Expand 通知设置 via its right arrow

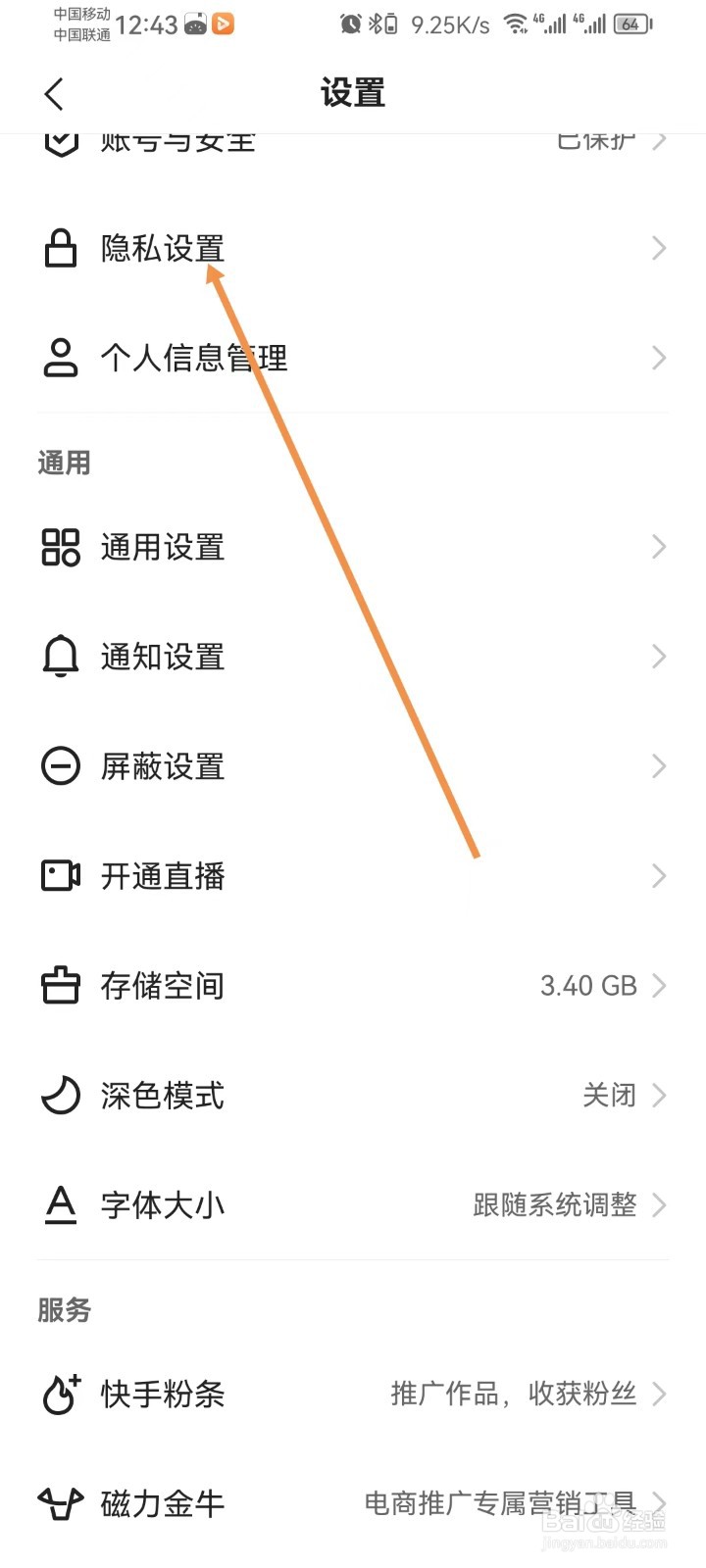tap(657, 657)
